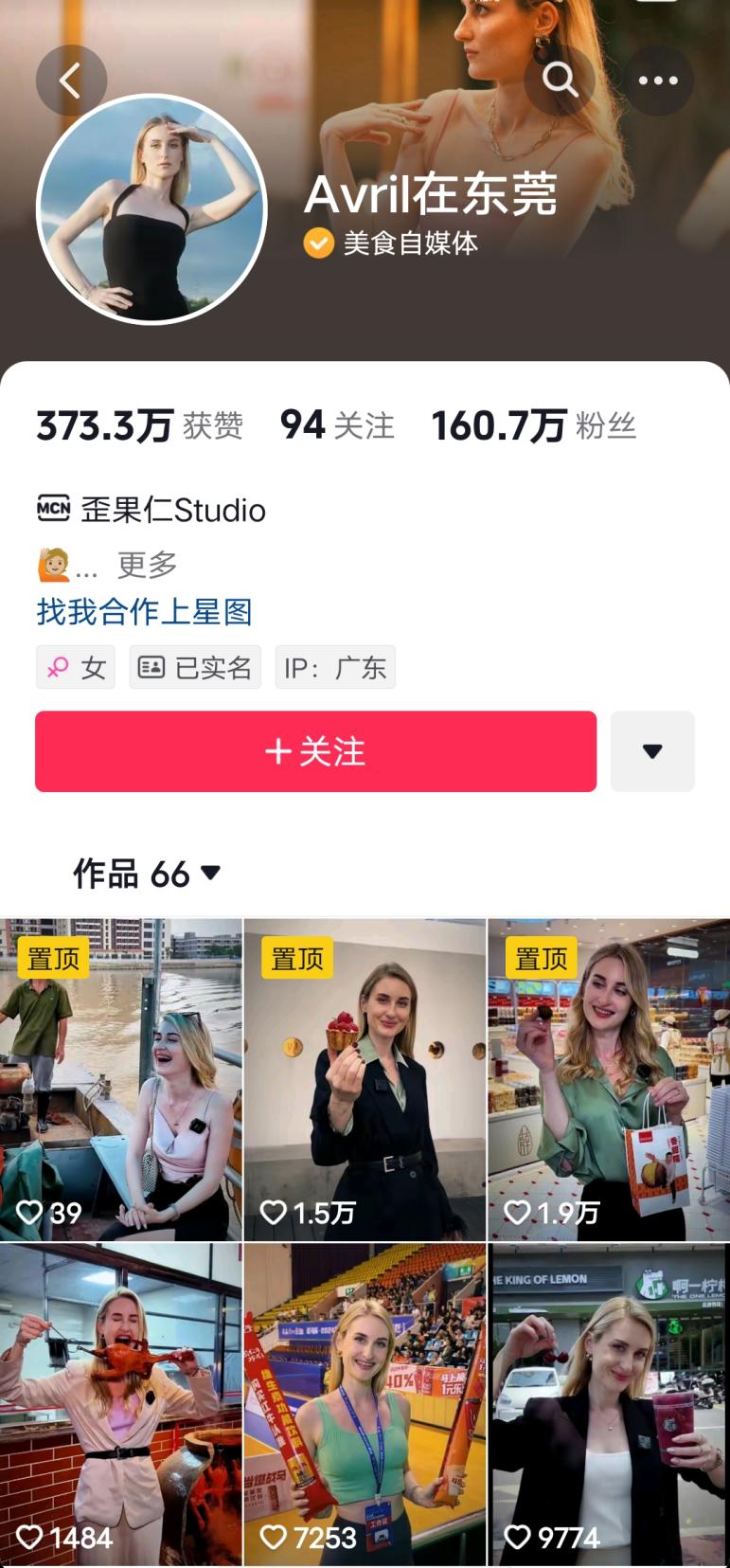Open the pinned video with 1.5万 likes
Image resolution: width=730 pixels, height=1568 pixels.
[x=365, y=1079]
